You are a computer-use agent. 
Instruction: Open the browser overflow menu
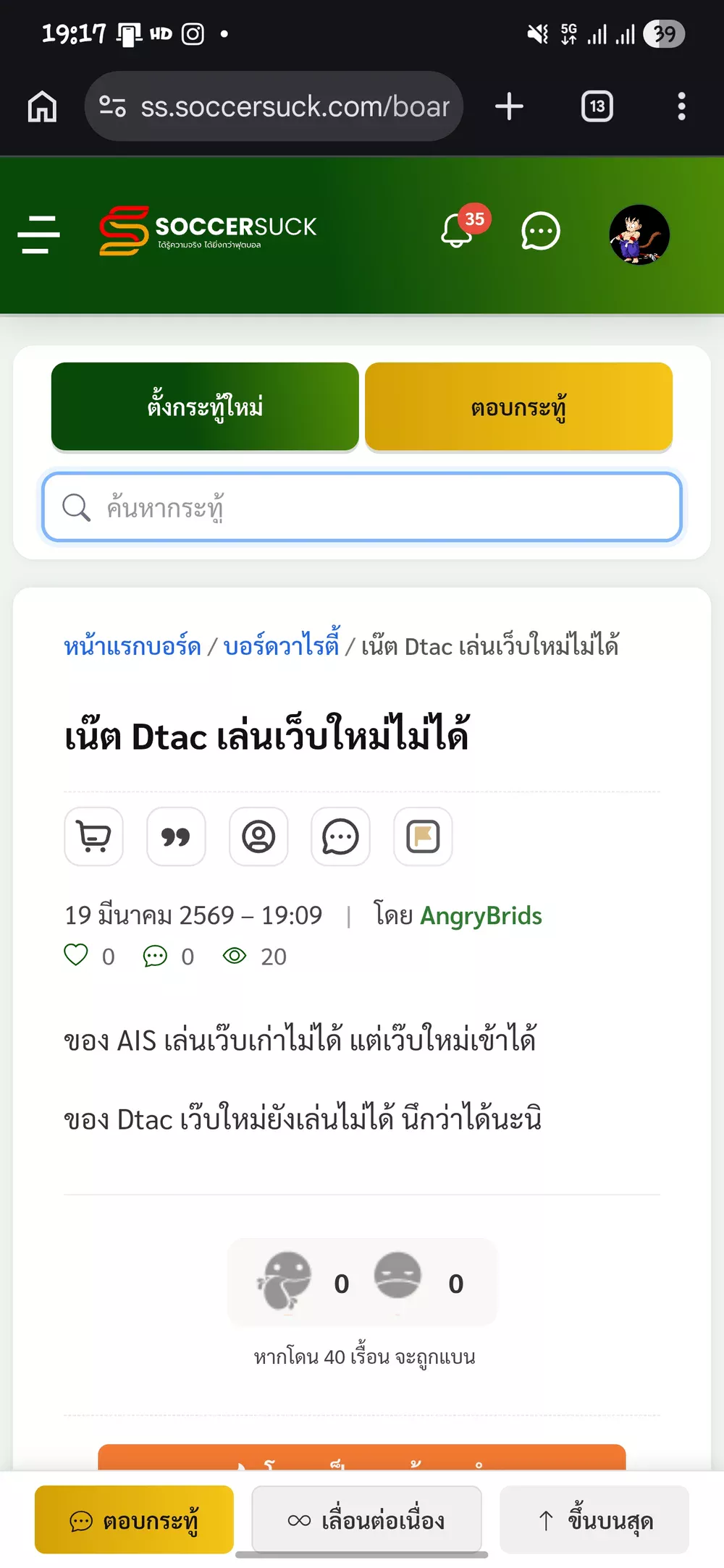(x=681, y=106)
